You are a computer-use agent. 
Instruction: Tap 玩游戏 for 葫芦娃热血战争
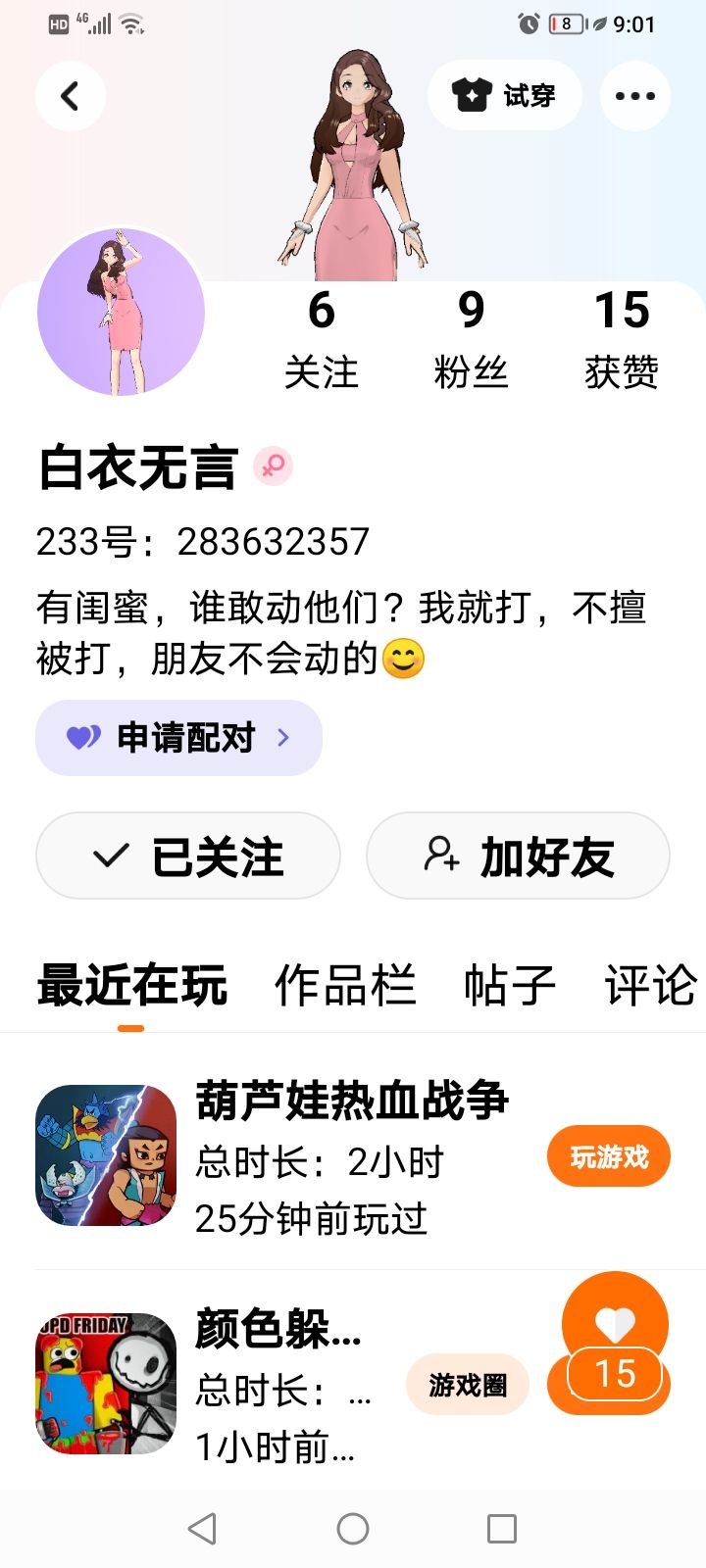click(609, 1156)
